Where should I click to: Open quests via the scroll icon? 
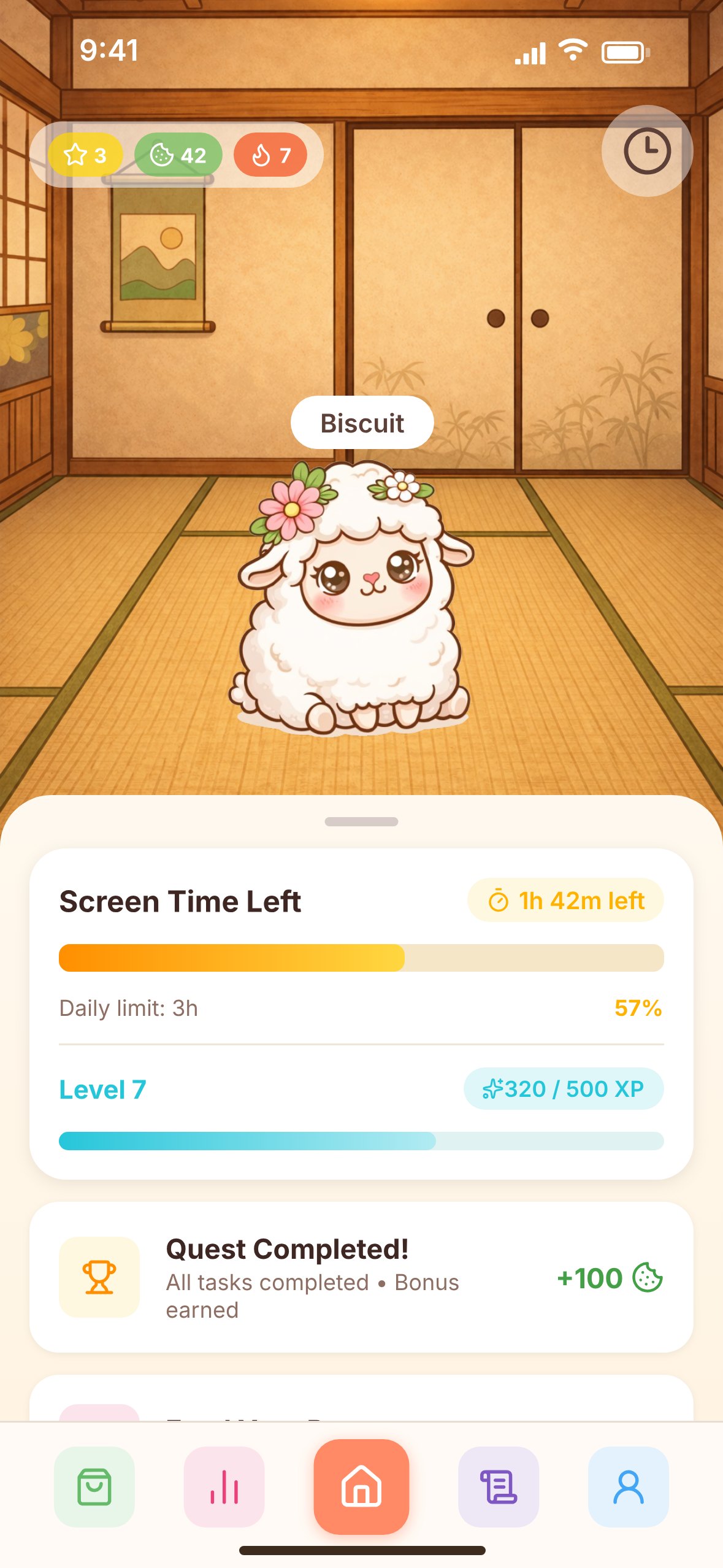tap(498, 1487)
